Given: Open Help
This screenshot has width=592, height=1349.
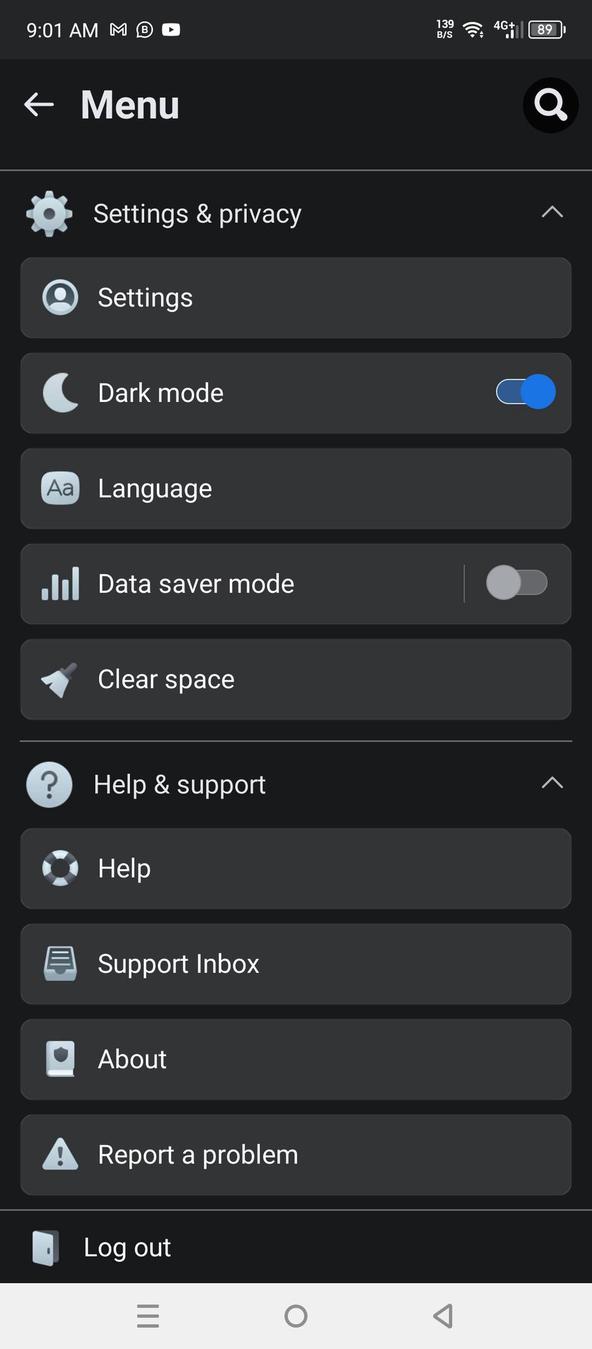Looking at the screenshot, I should coord(296,869).
